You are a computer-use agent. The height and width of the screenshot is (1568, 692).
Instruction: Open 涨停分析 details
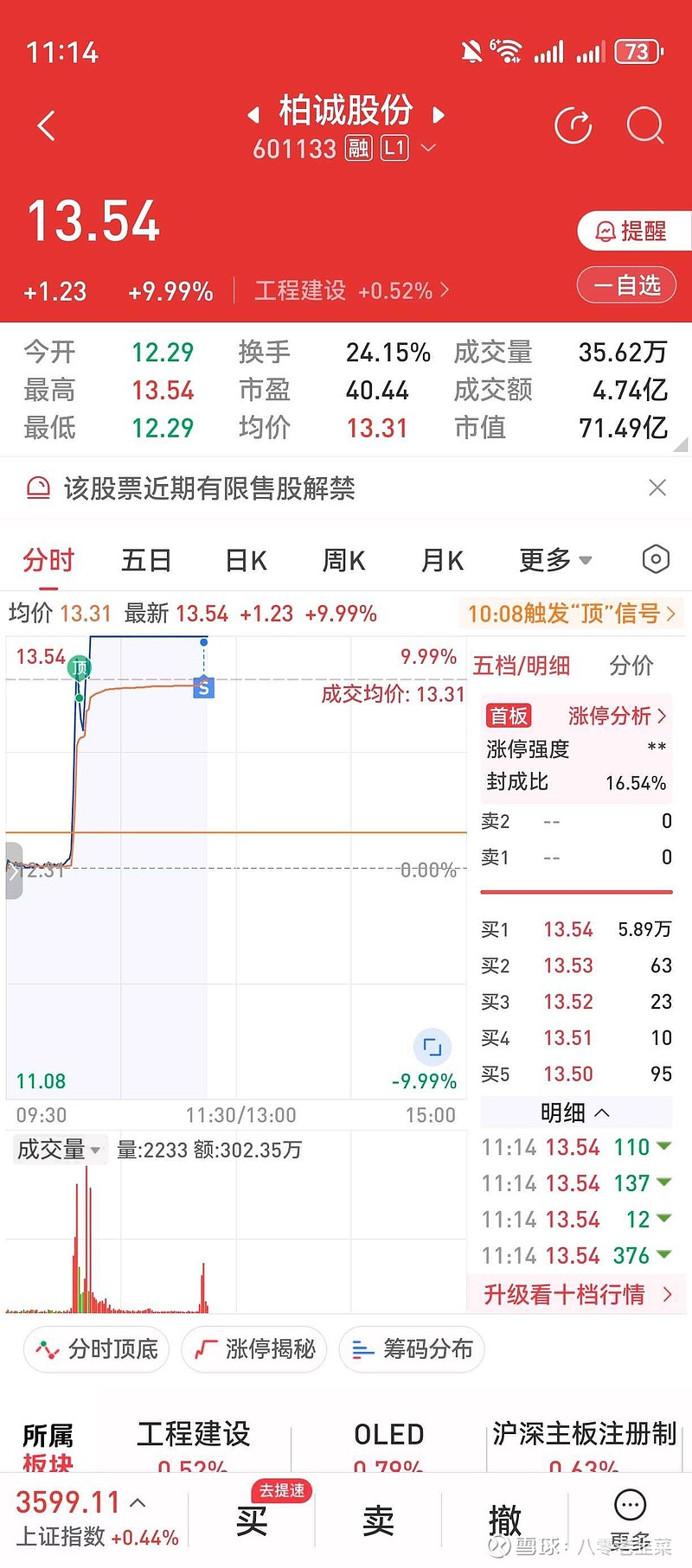617,716
